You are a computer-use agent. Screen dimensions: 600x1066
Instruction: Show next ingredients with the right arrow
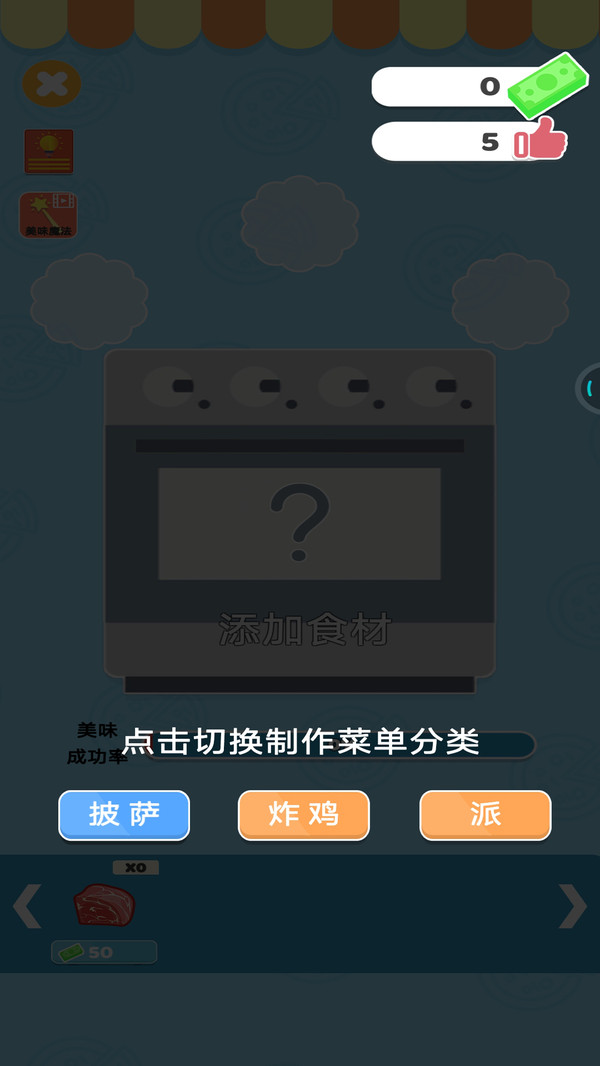(572, 906)
